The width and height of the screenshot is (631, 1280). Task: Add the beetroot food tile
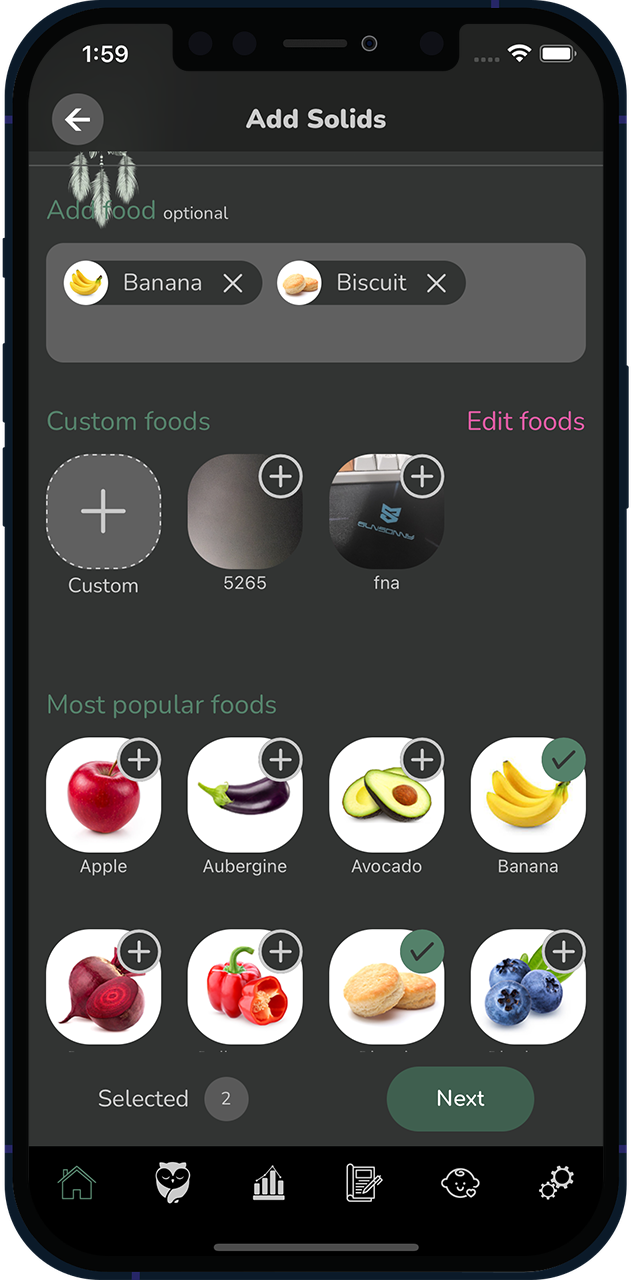(139, 952)
